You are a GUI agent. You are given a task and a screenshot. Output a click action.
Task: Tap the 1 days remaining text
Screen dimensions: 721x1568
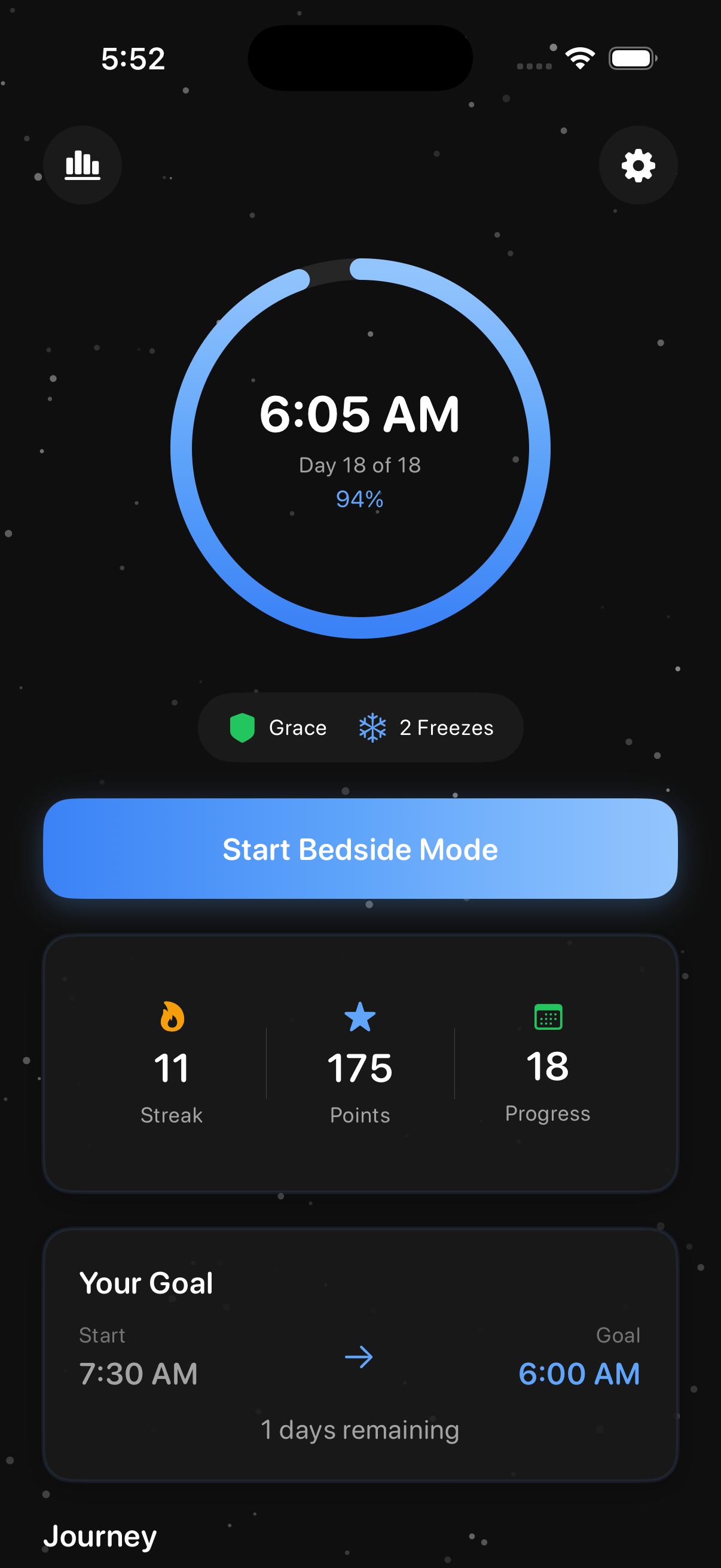360,1430
